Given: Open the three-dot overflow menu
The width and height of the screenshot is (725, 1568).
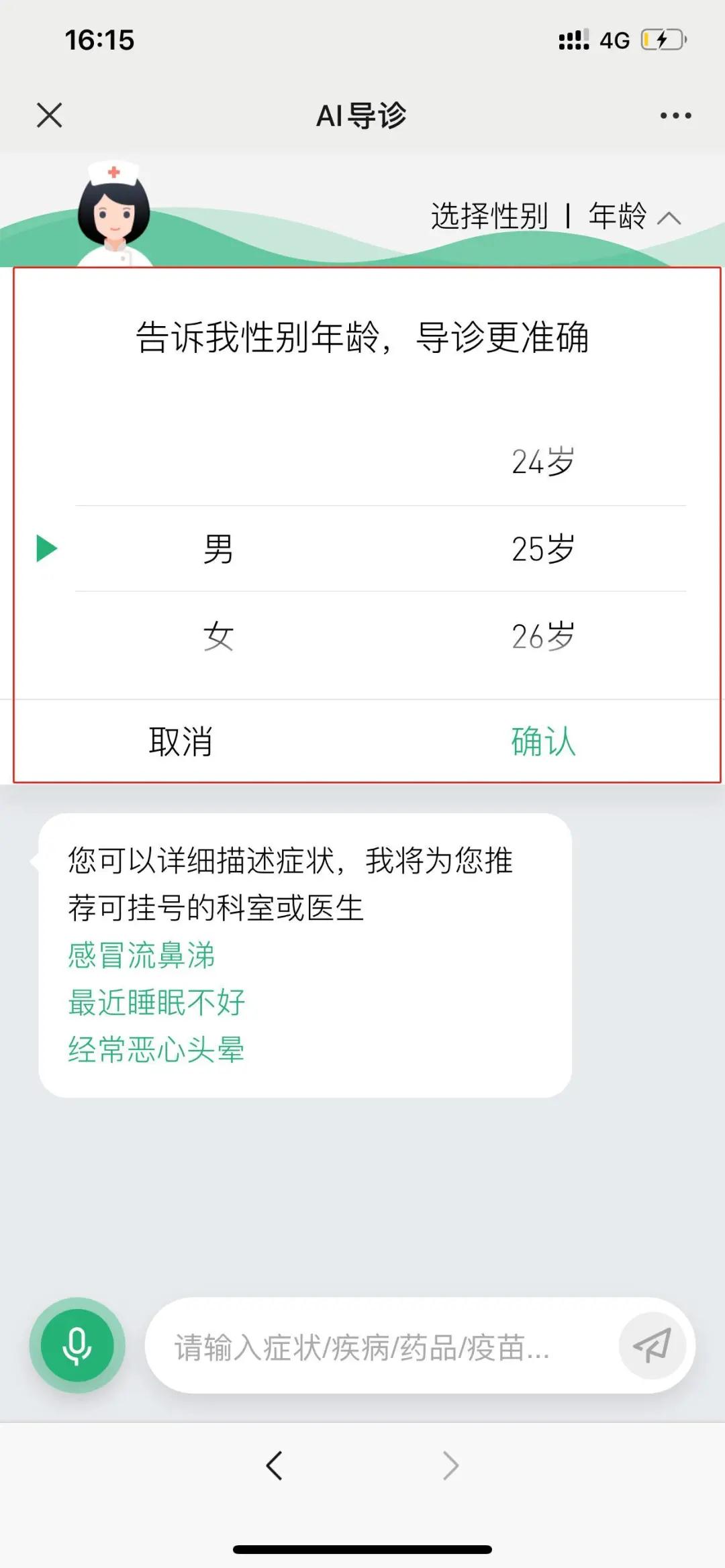Looking at the screenshot, I should point(675,115).
